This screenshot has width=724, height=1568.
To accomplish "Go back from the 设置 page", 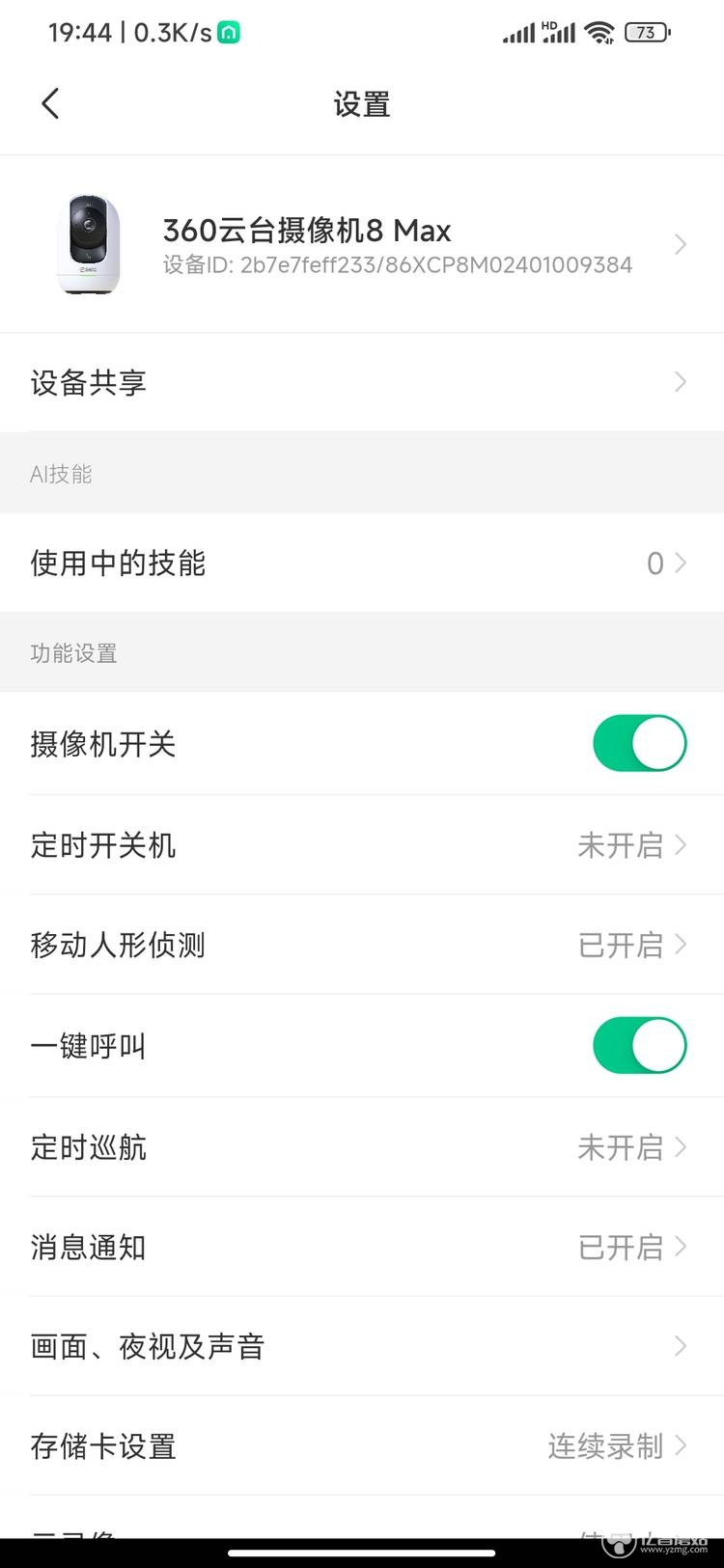I will point(51,103).
